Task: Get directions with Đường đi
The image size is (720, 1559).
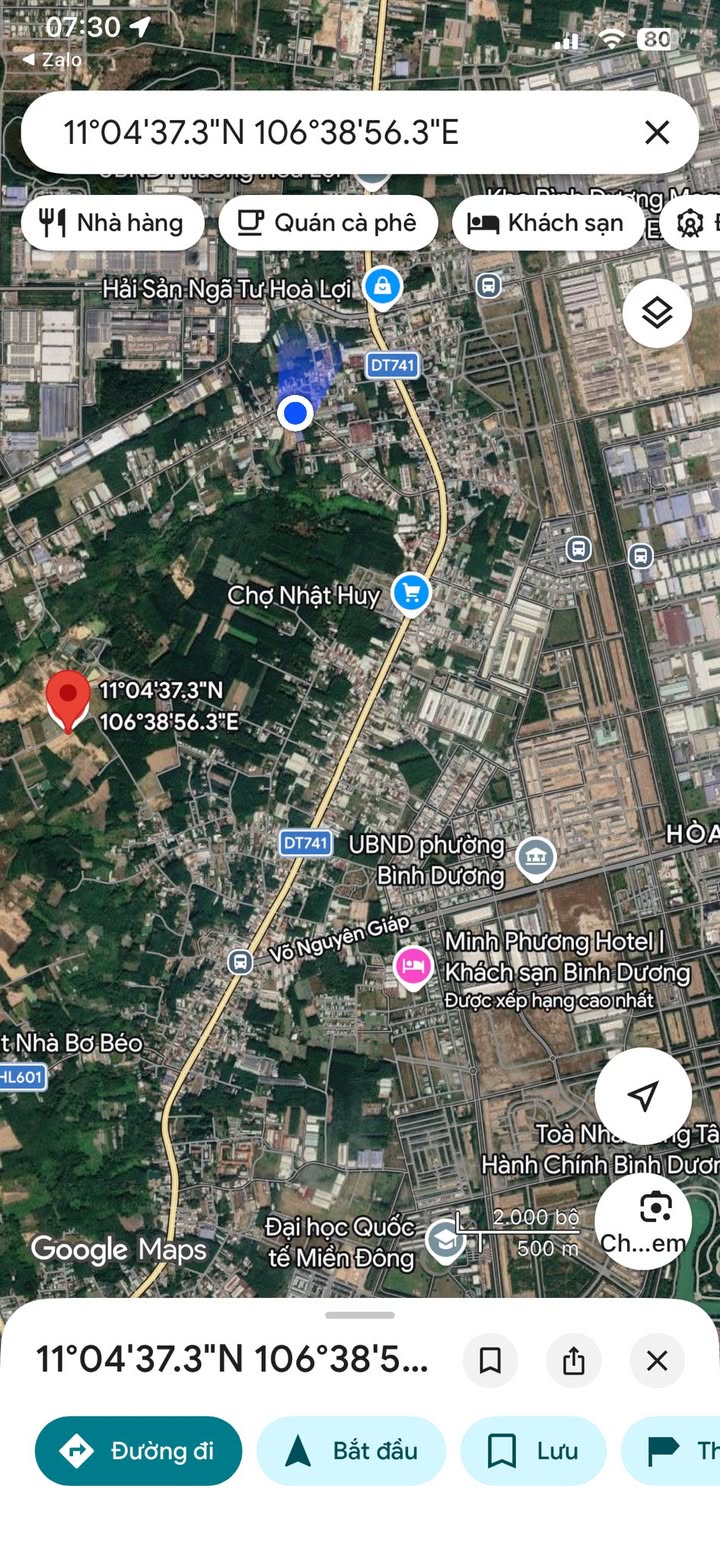Action: [138, 1450]
